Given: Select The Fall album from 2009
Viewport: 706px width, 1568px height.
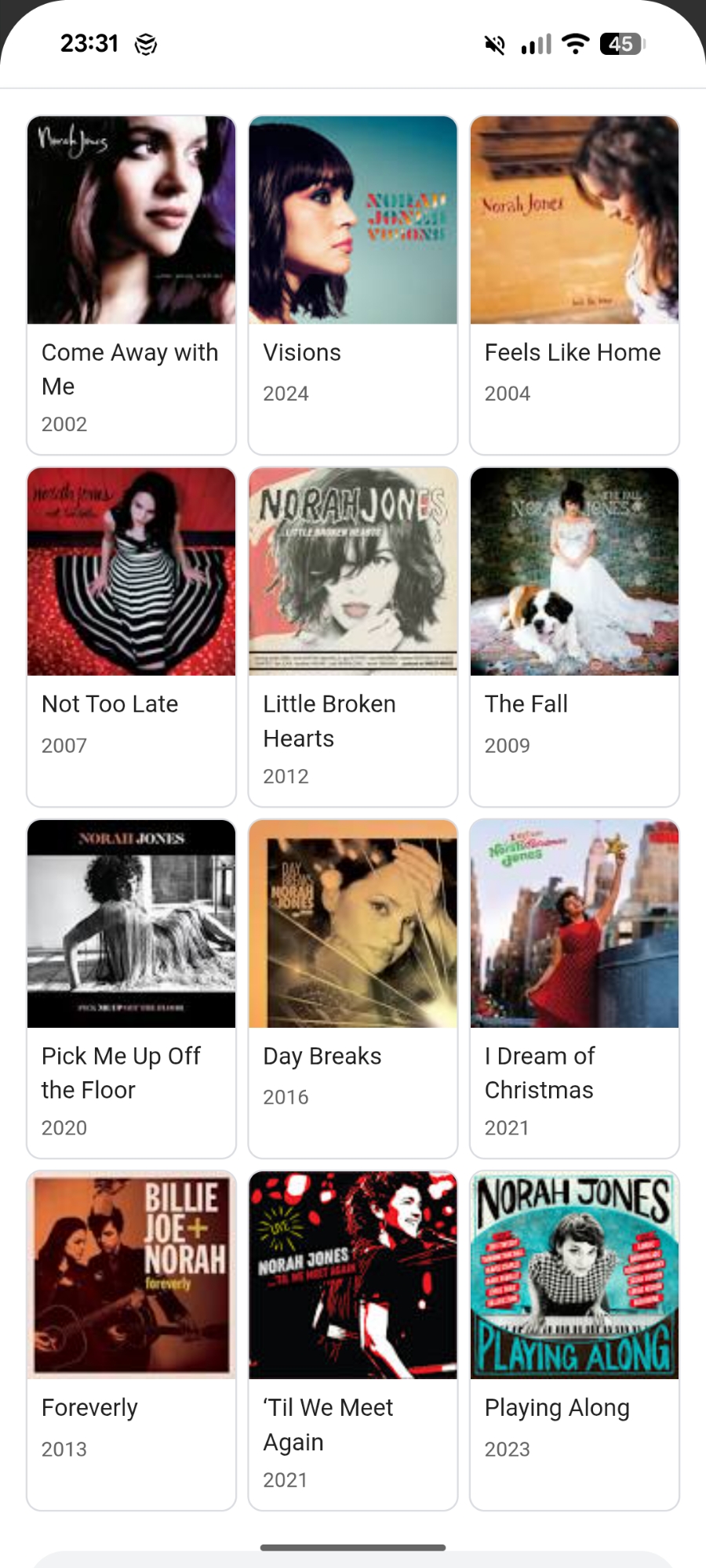Looking at the screenshot, I should click(574, 636).
